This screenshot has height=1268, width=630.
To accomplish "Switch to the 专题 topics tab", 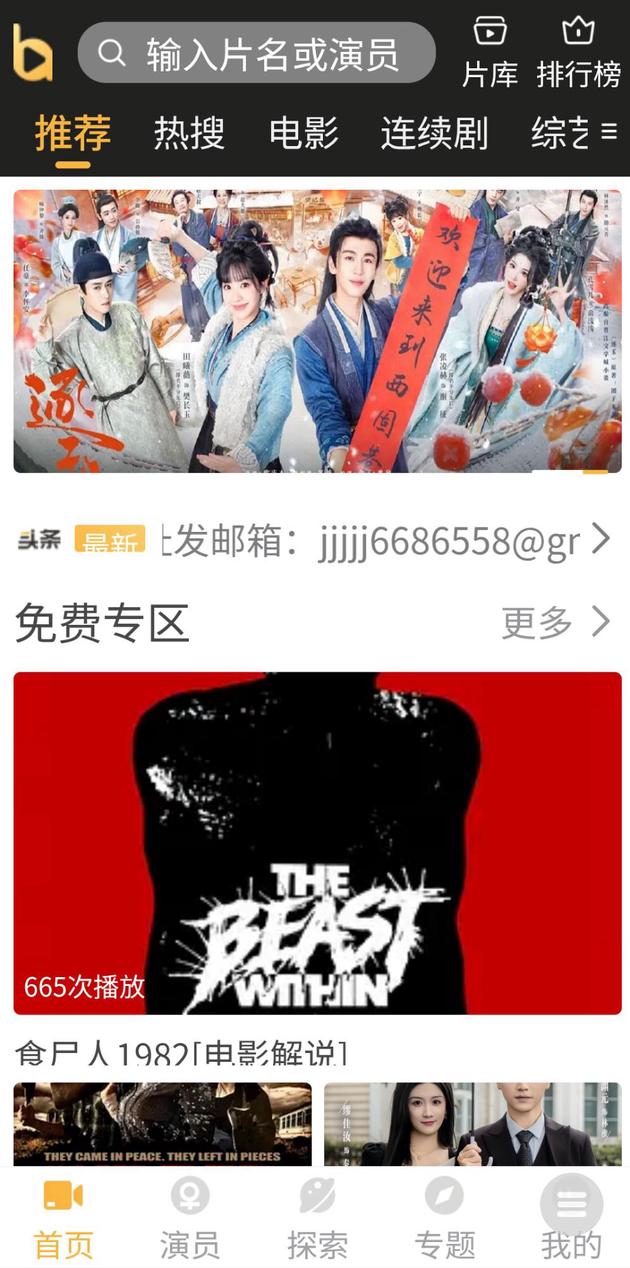I will coord(444,1219).
